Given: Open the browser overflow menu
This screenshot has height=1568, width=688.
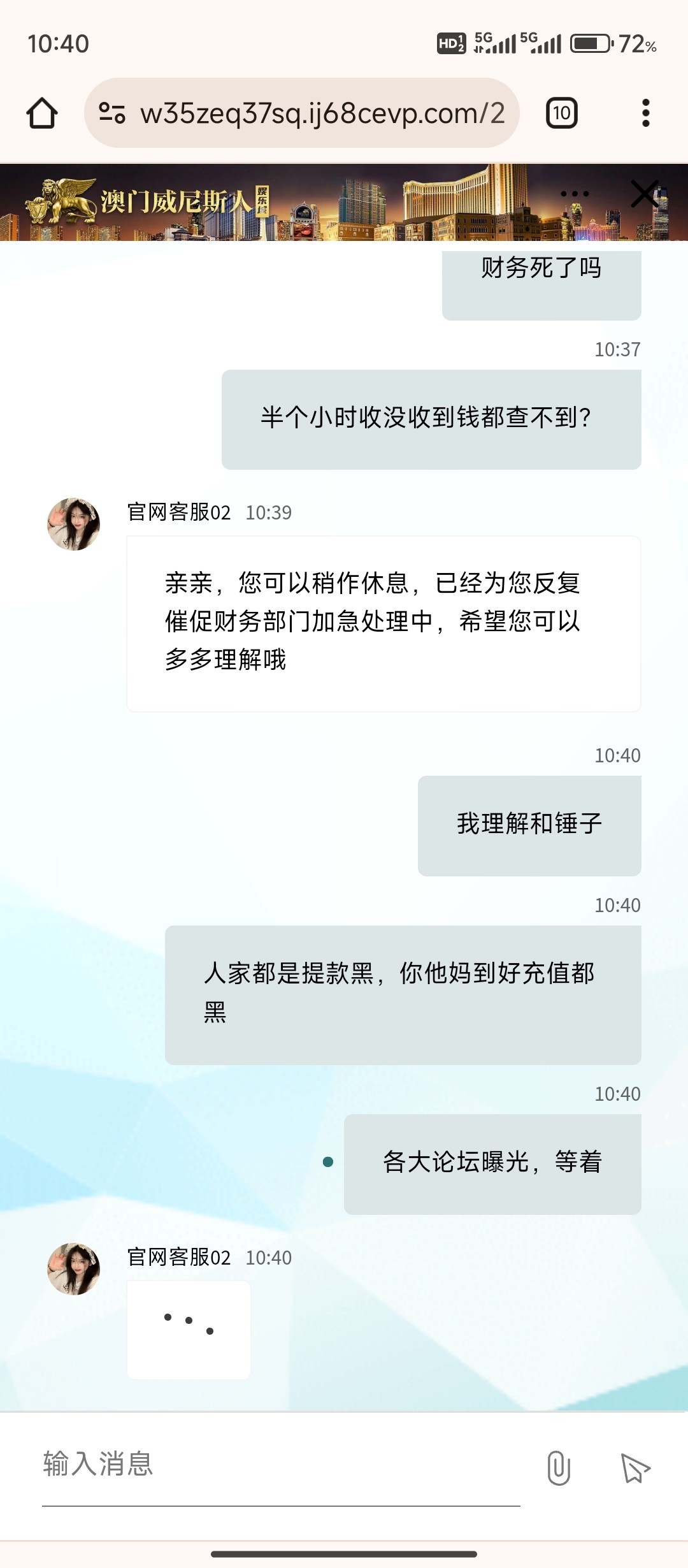Looking at the screenshot, I should click(645, 113).
